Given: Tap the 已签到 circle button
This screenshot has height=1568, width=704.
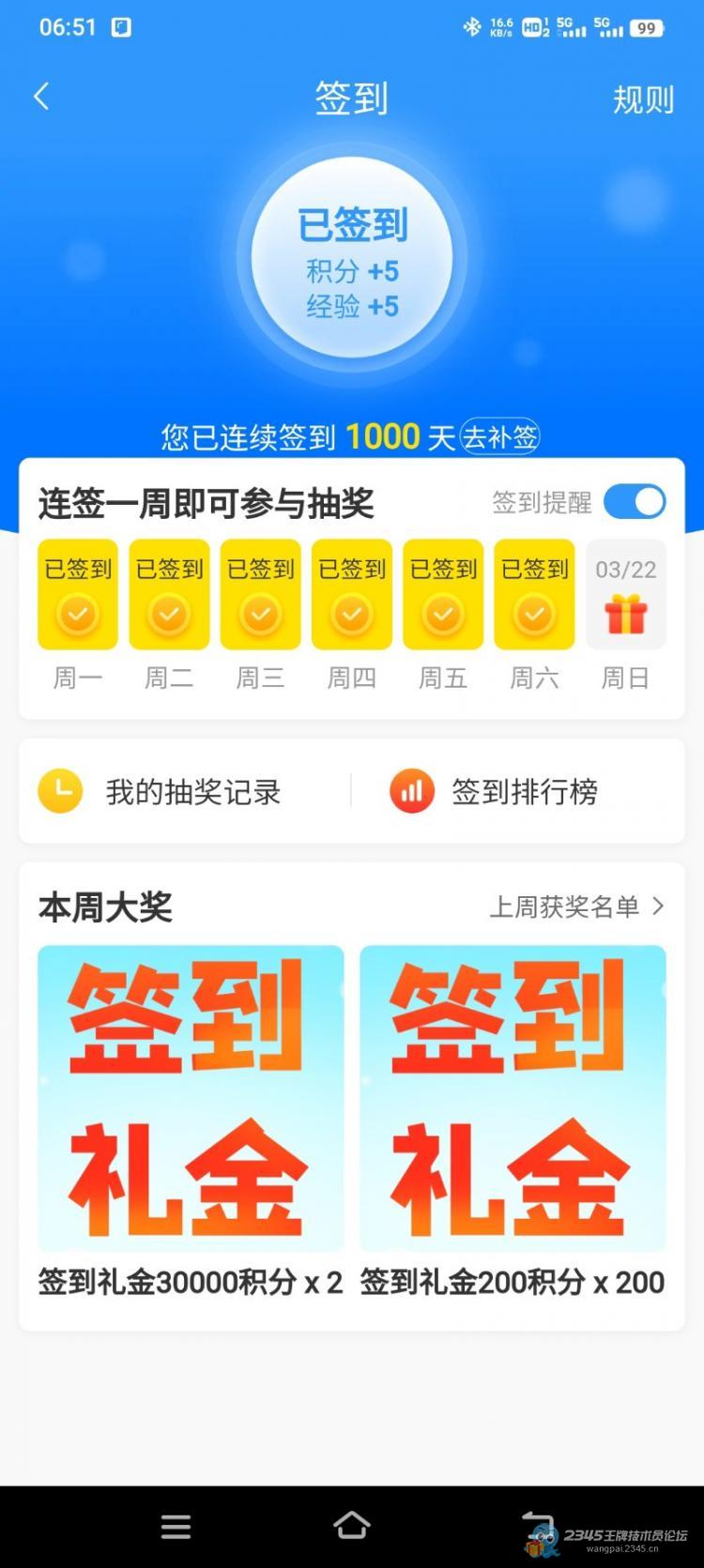Looking at the screenshot, I should coord(352,258).
